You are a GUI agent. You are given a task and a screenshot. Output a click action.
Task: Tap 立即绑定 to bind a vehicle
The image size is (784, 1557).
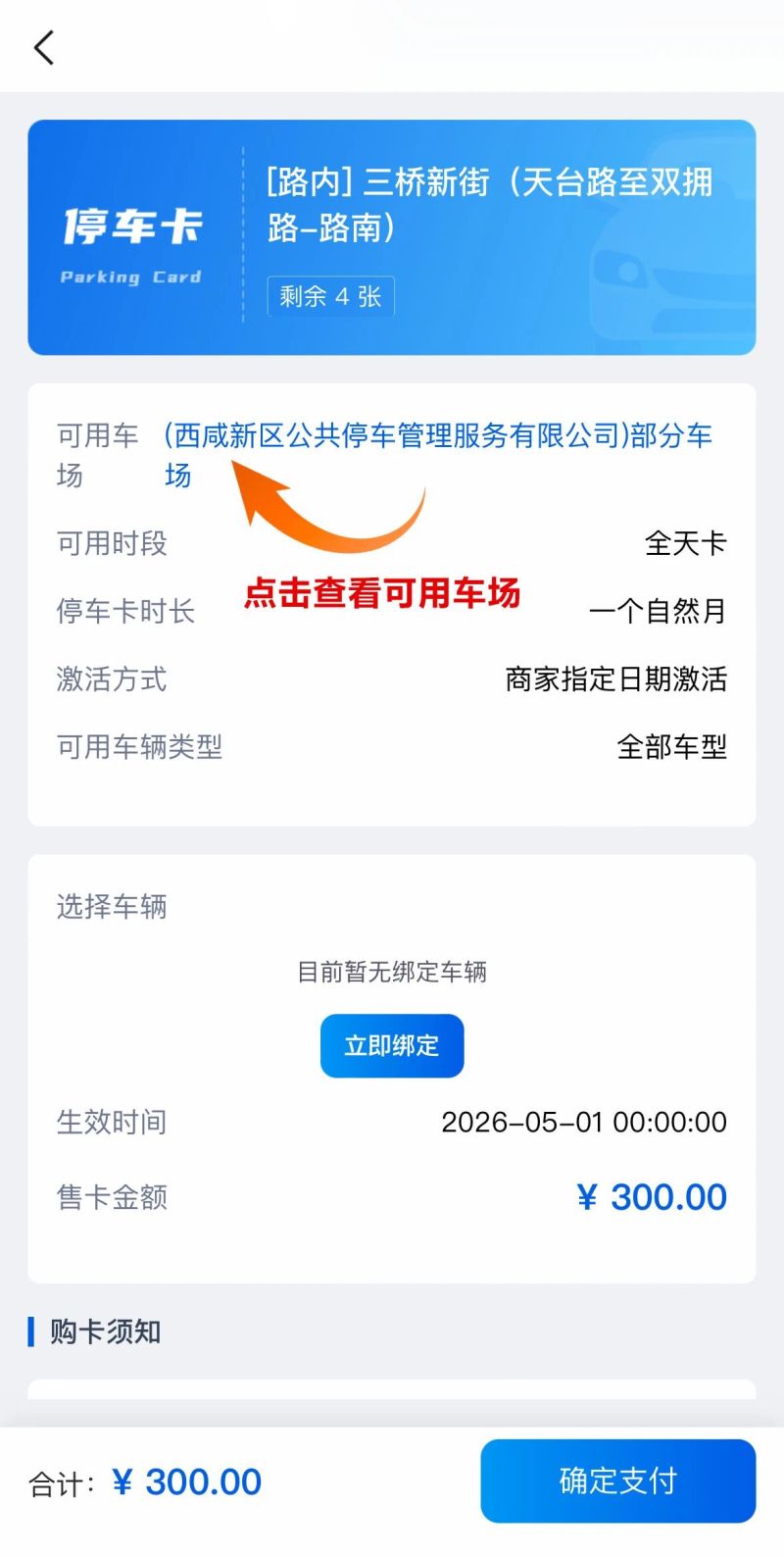click(391, 1045)
